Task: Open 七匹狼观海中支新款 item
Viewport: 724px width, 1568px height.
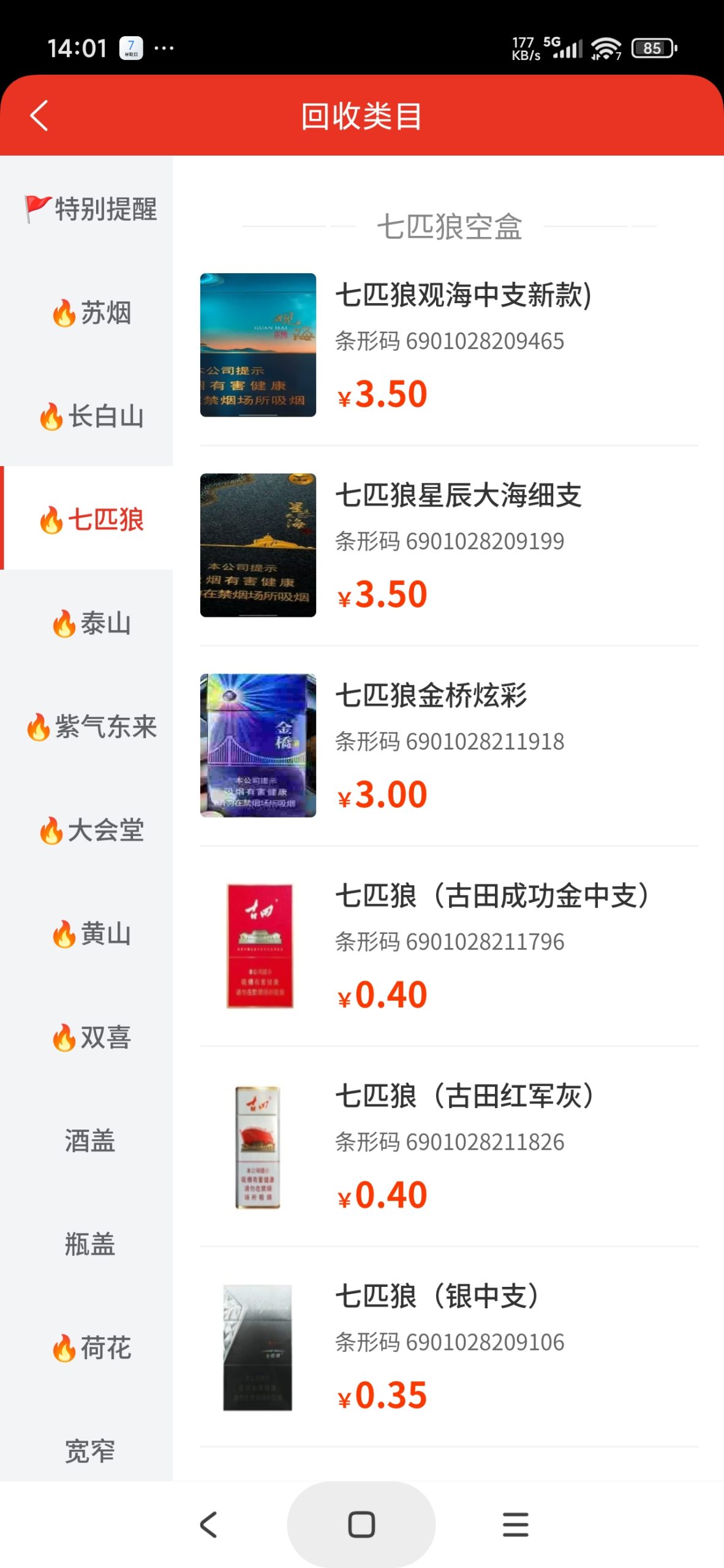Action: click(x=462, y=295)
